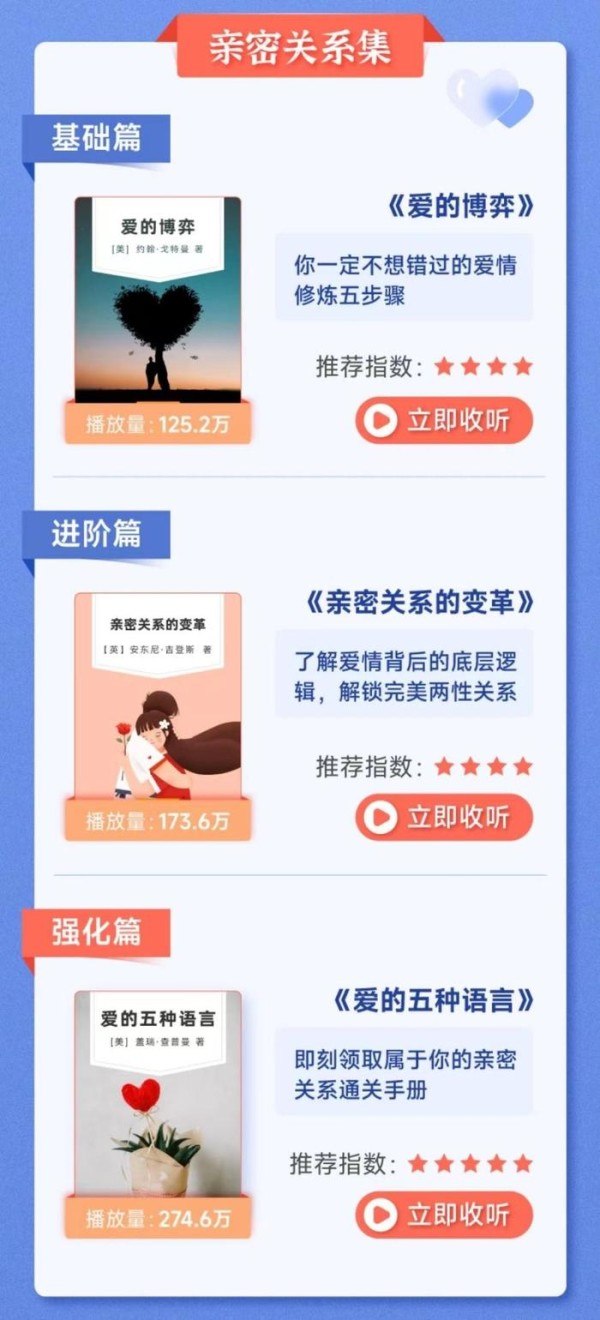Play 《爱的五种语言》 via 立即收听
This screenshot has width=600, height=1320.
[444, 1215]
